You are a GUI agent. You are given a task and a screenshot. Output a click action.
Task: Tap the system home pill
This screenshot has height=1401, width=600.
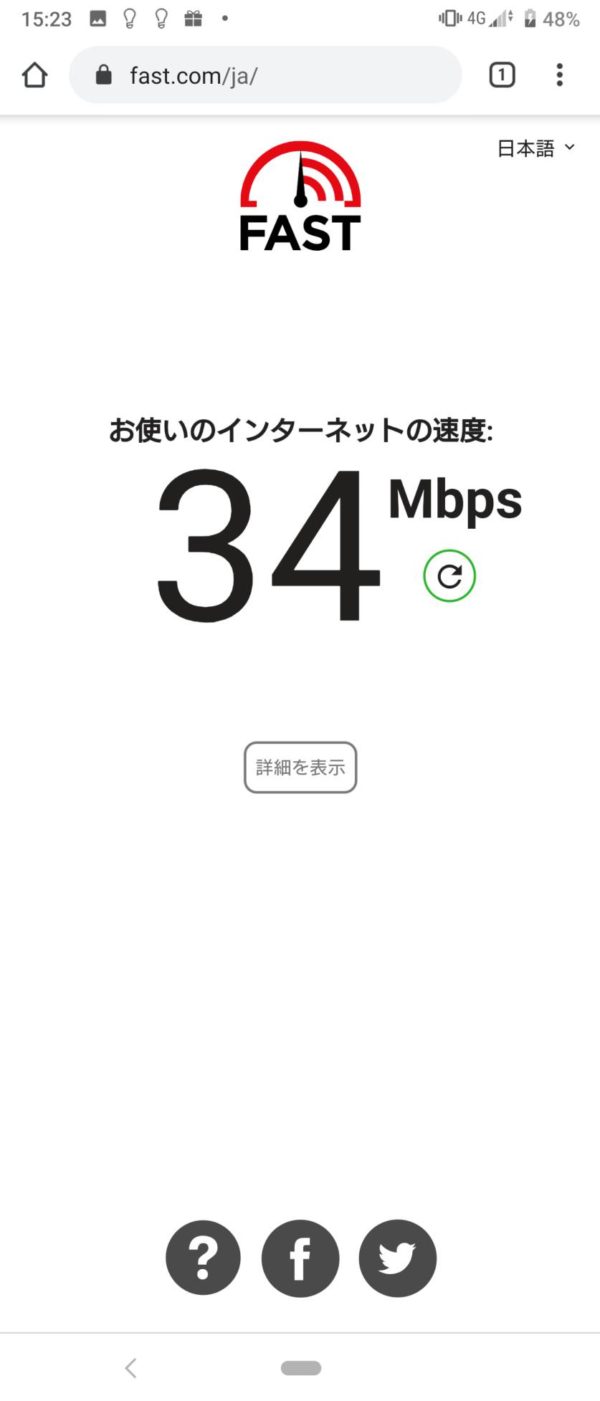coord(300,1368)
